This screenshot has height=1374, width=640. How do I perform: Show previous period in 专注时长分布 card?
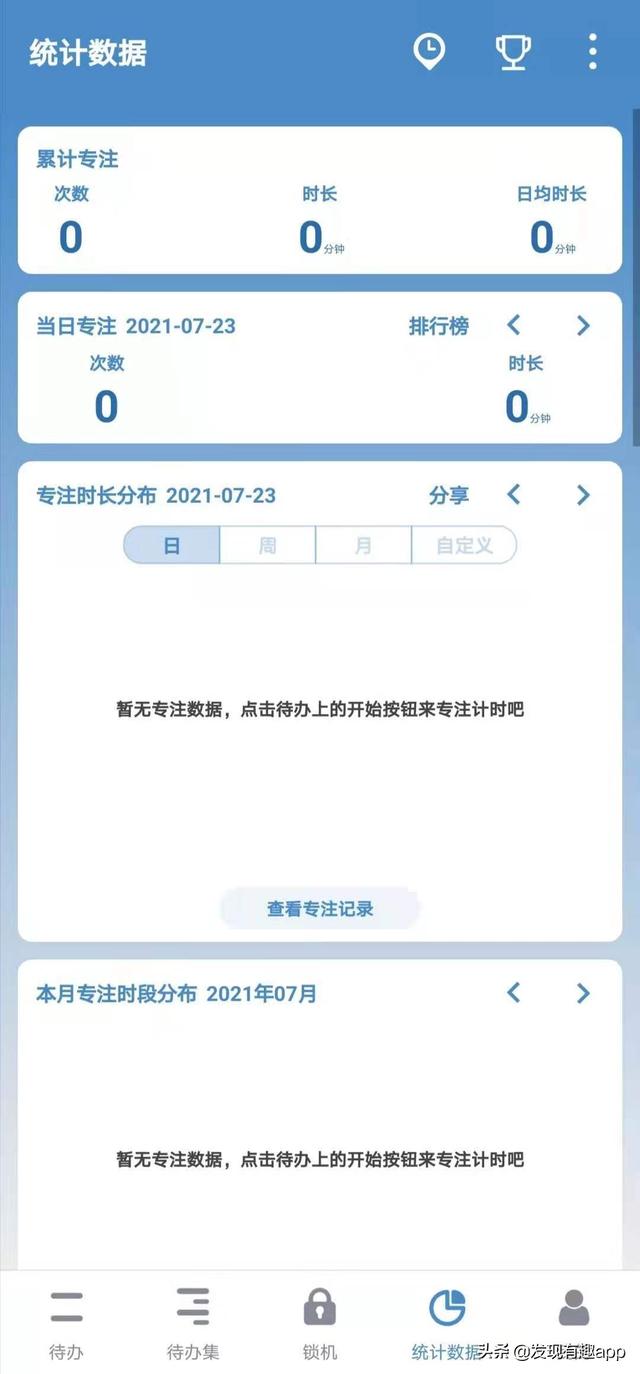coord(514,494)
